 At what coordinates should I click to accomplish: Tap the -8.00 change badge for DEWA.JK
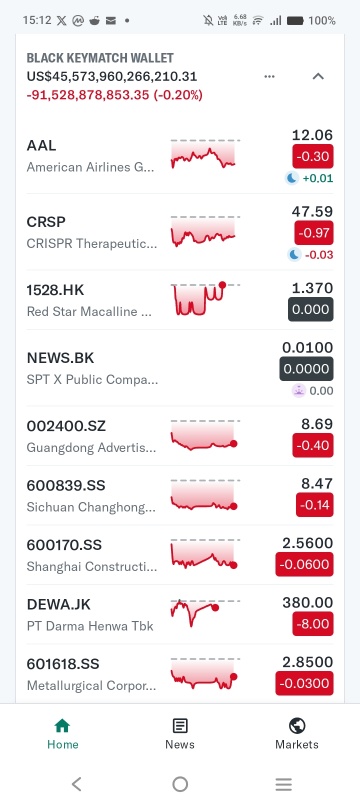(313, 624)
